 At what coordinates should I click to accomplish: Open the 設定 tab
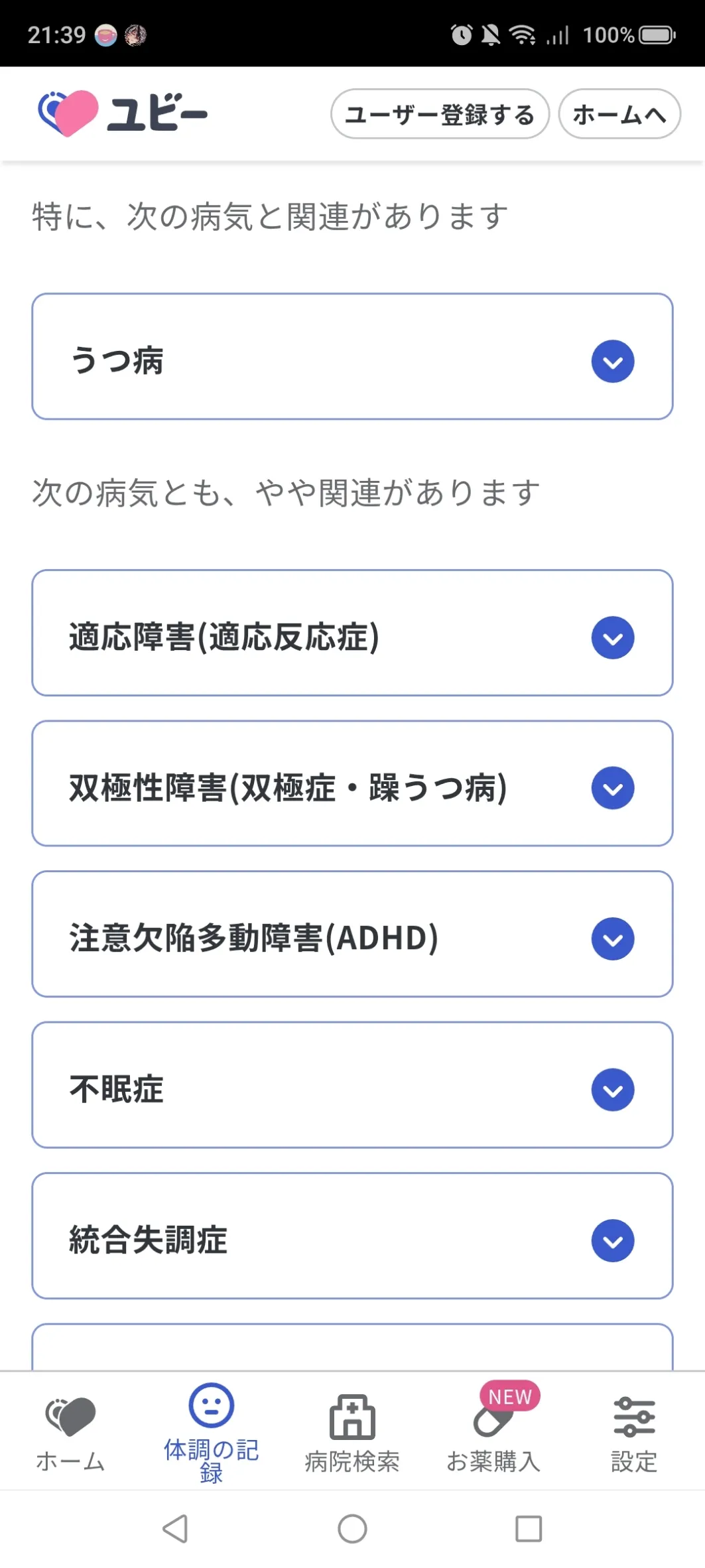click(634, 1433)
